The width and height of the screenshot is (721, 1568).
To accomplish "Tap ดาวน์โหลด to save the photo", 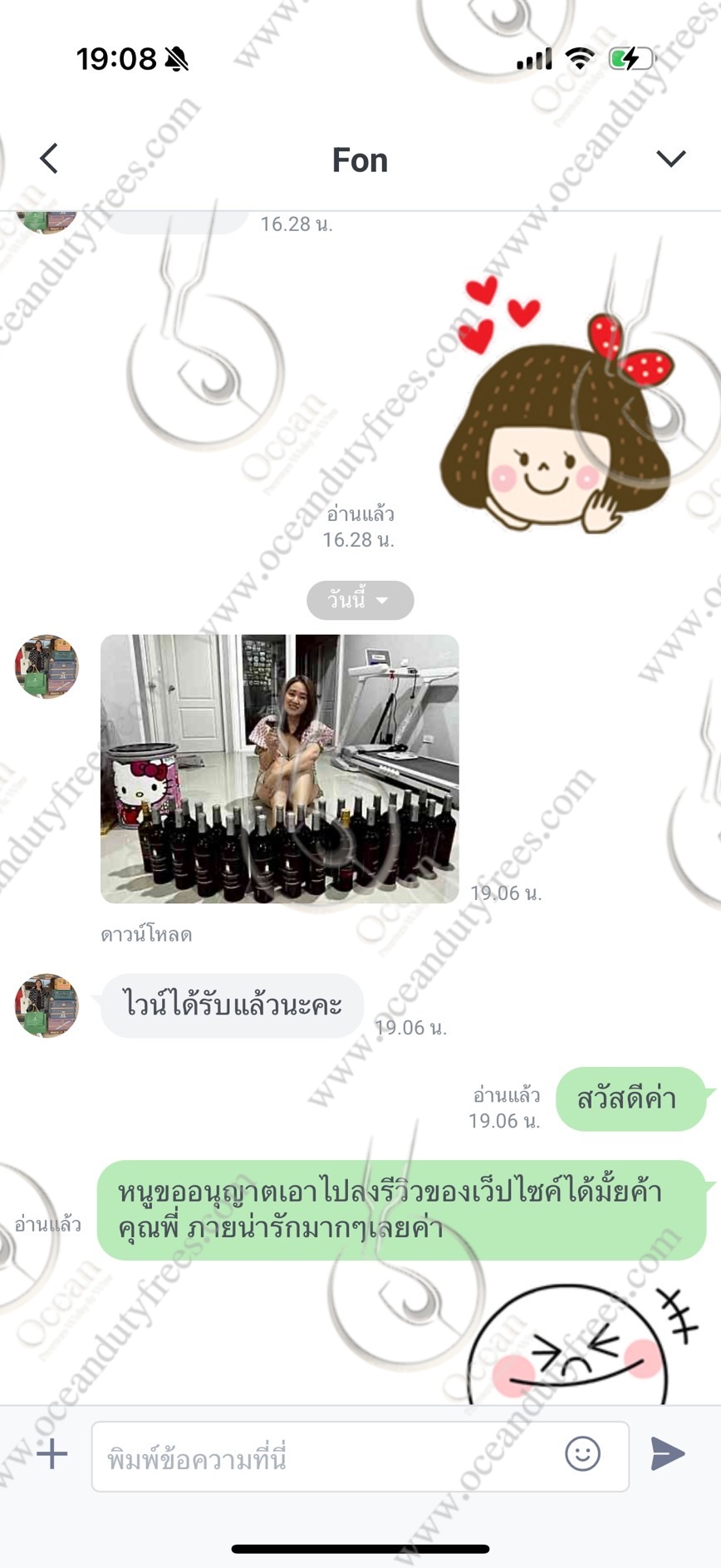I will pos(146,935).
